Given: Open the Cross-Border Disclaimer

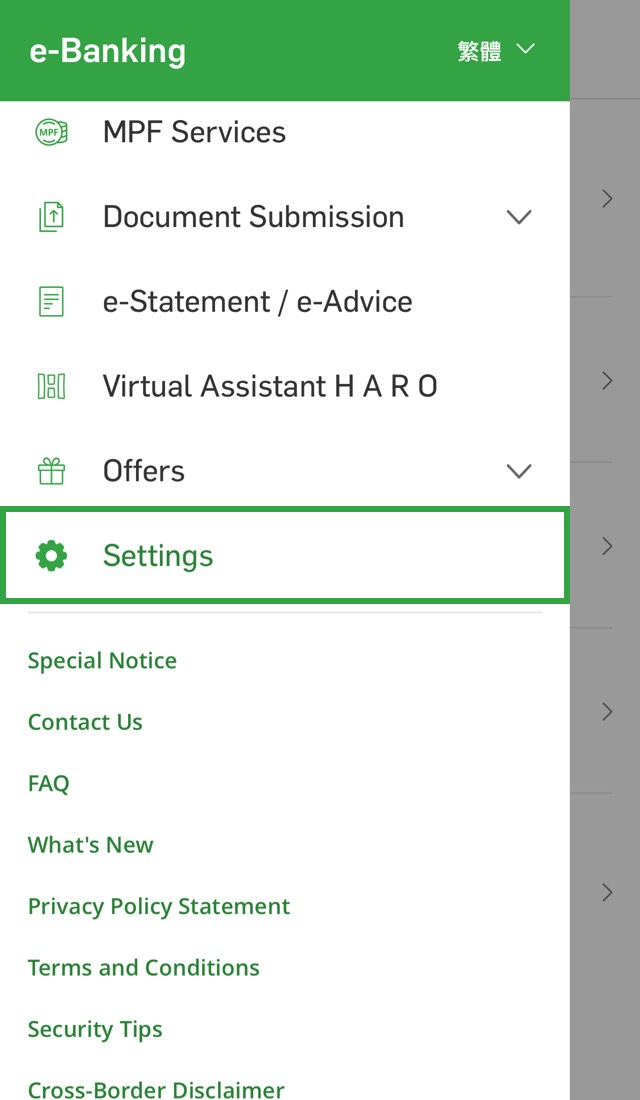Looking at the screenshot, I should (156, 1088).
